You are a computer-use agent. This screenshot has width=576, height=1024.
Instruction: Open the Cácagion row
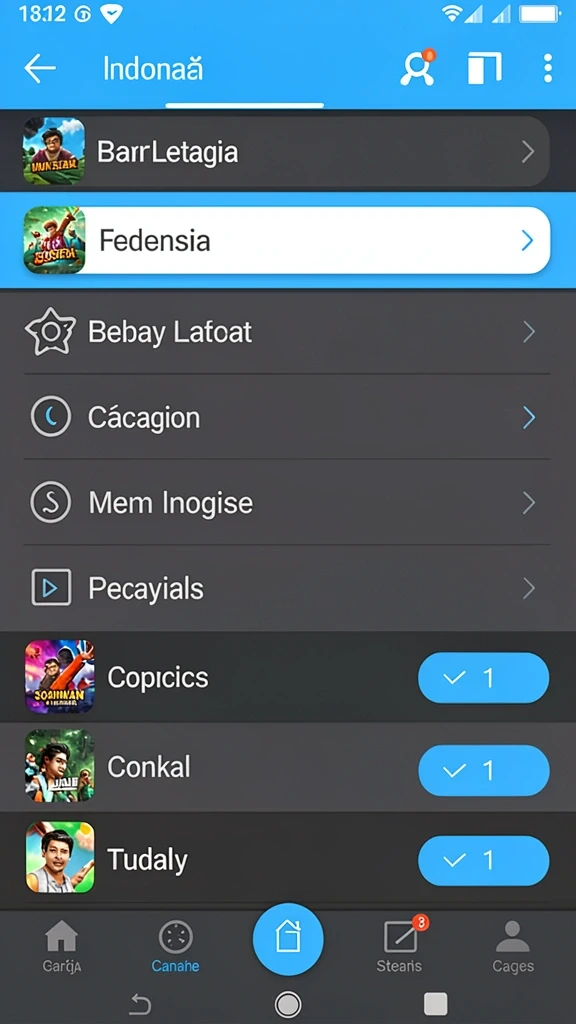(x=287, y=417)
